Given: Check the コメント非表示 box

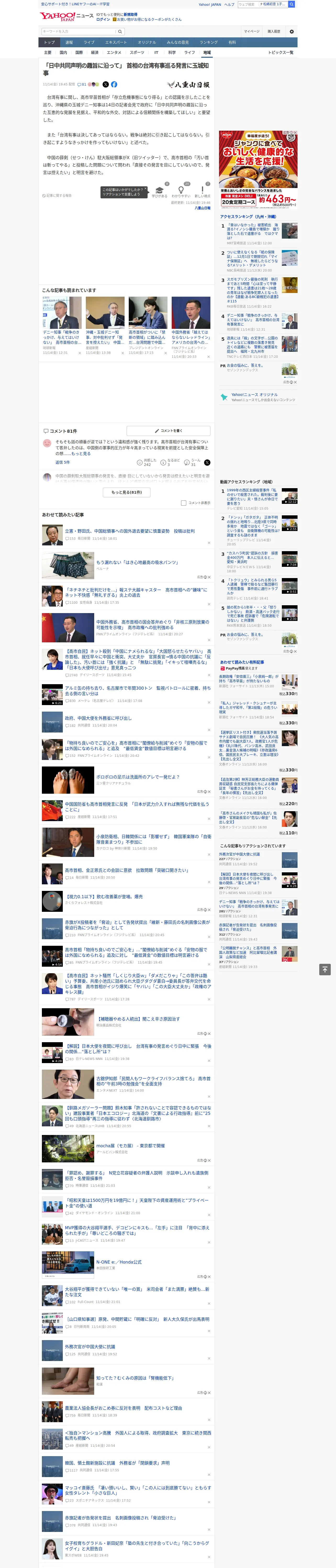Looking at the screenshot, I should point(183,503).
